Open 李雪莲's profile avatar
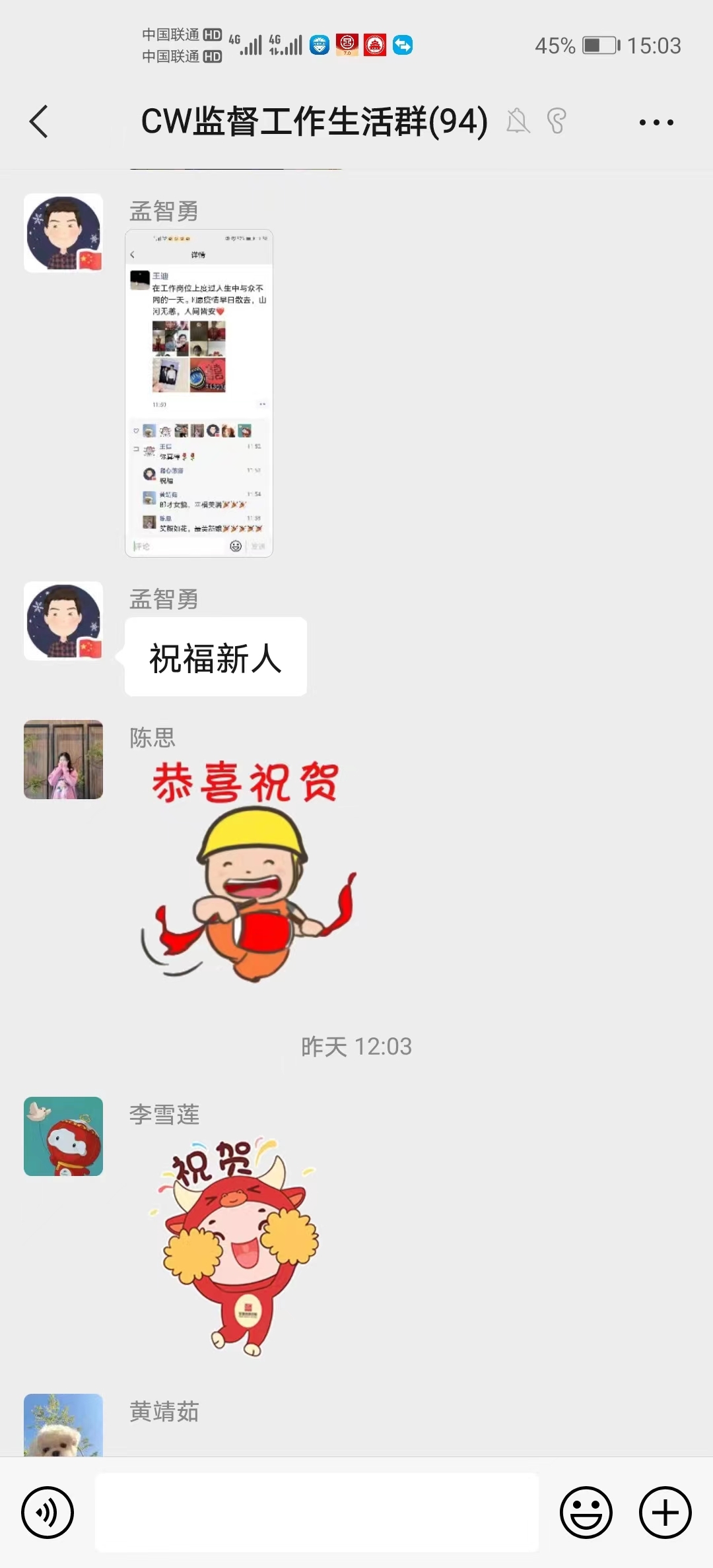 (x=63, y=1136)
